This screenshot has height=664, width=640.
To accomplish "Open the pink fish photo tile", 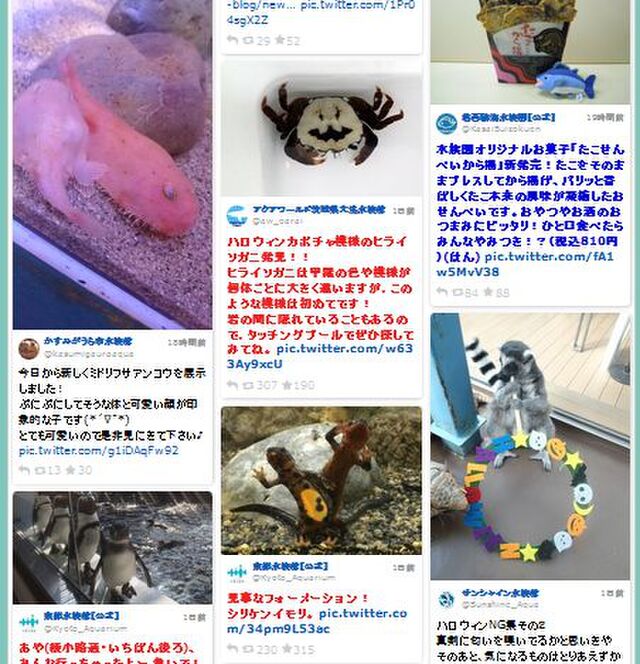I will coord(112,160).
